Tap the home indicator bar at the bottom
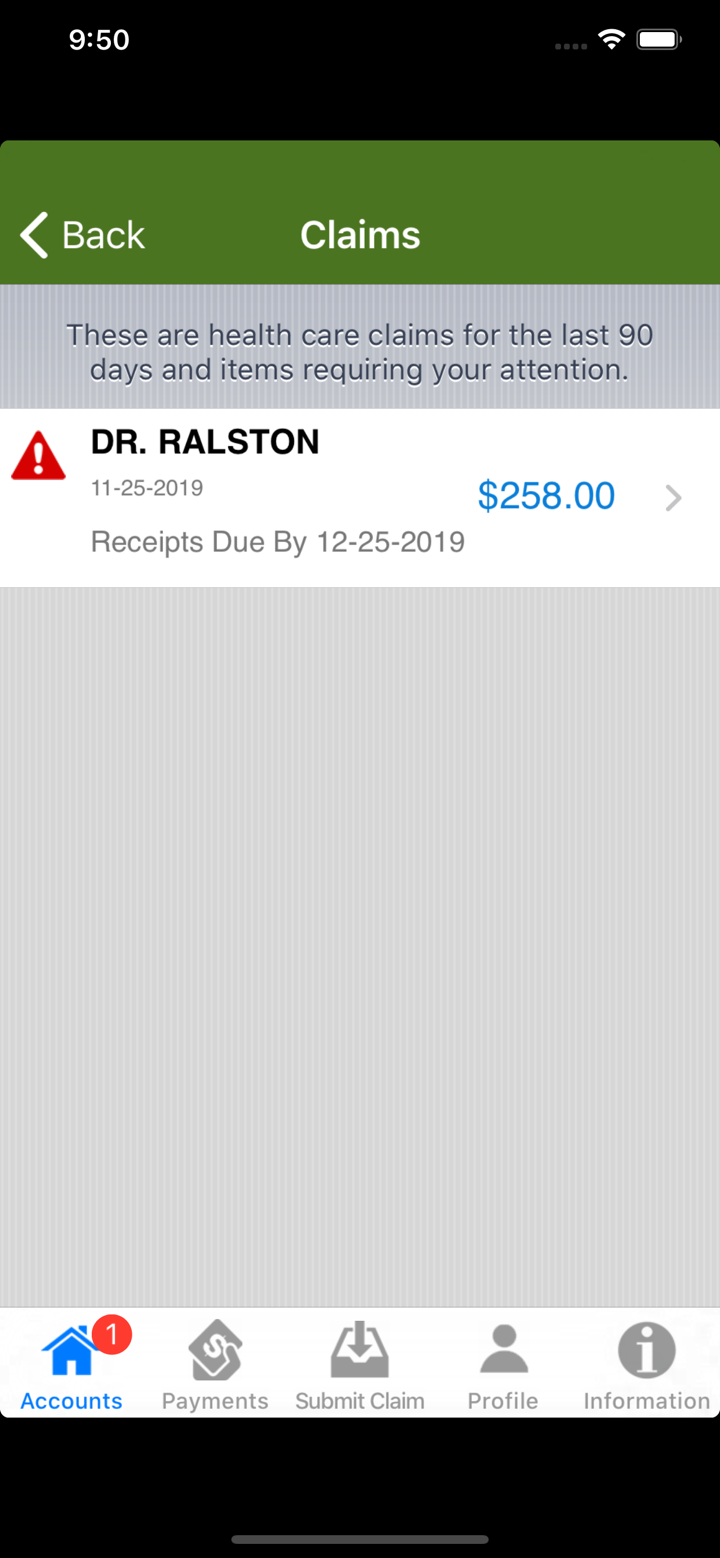 coord(360,1540)
